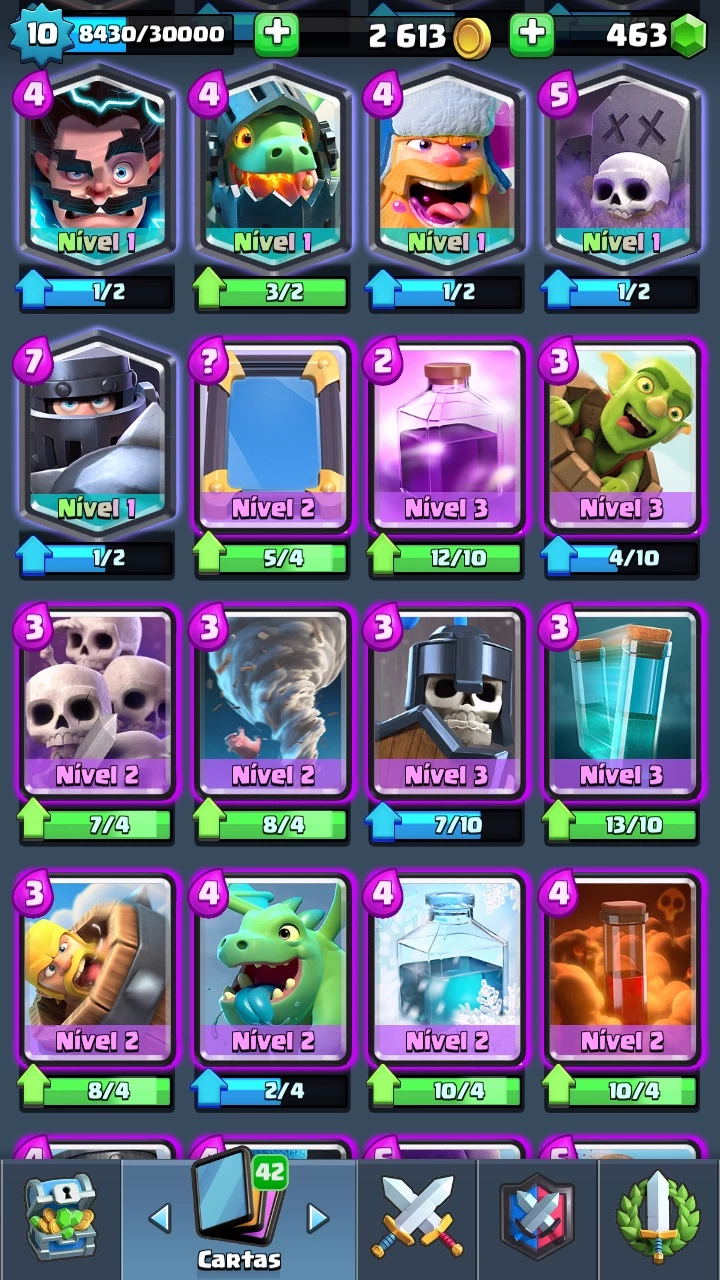
Task: Open the tournaments sword laurel tab
Action: tap(659, 1218)
